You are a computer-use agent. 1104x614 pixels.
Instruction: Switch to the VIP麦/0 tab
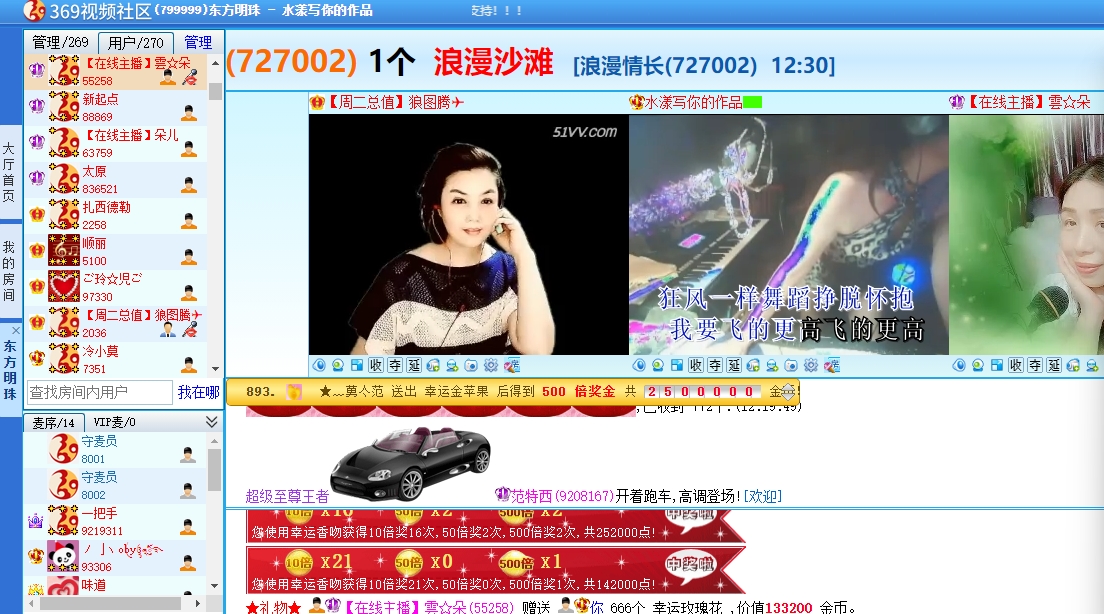(x=115, y=423)
